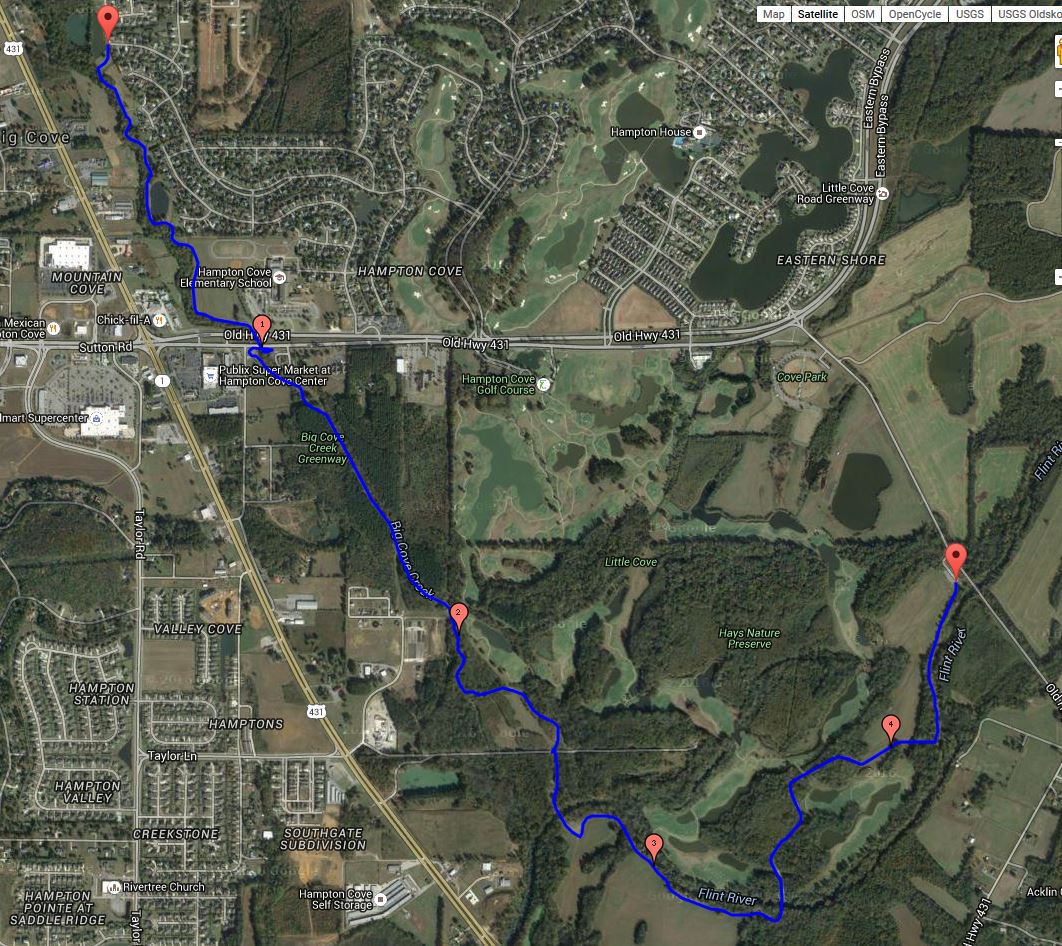
Task: Switch to the USGS map layer
Action: point(969,14)
